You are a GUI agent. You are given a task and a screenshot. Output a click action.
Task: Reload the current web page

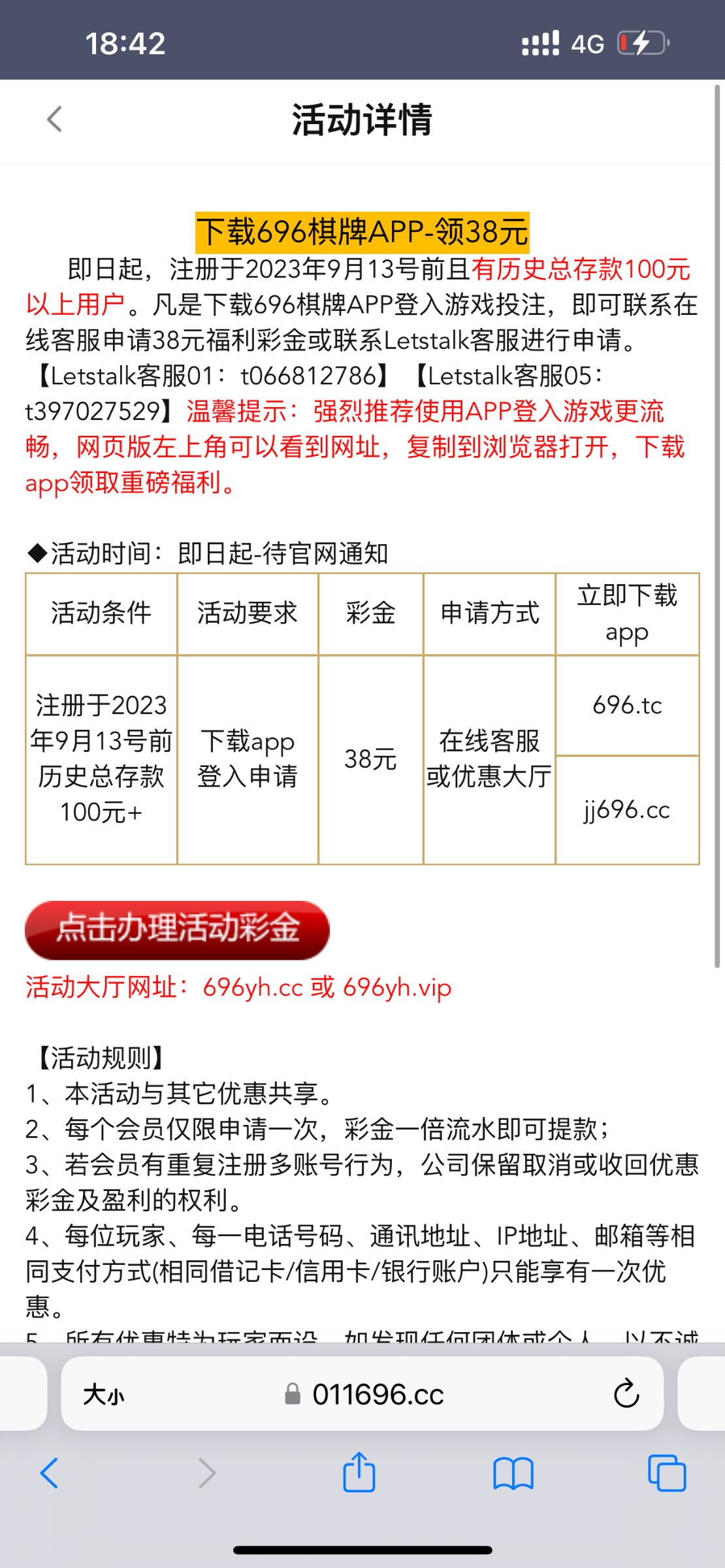click(x=626, y=1395)
